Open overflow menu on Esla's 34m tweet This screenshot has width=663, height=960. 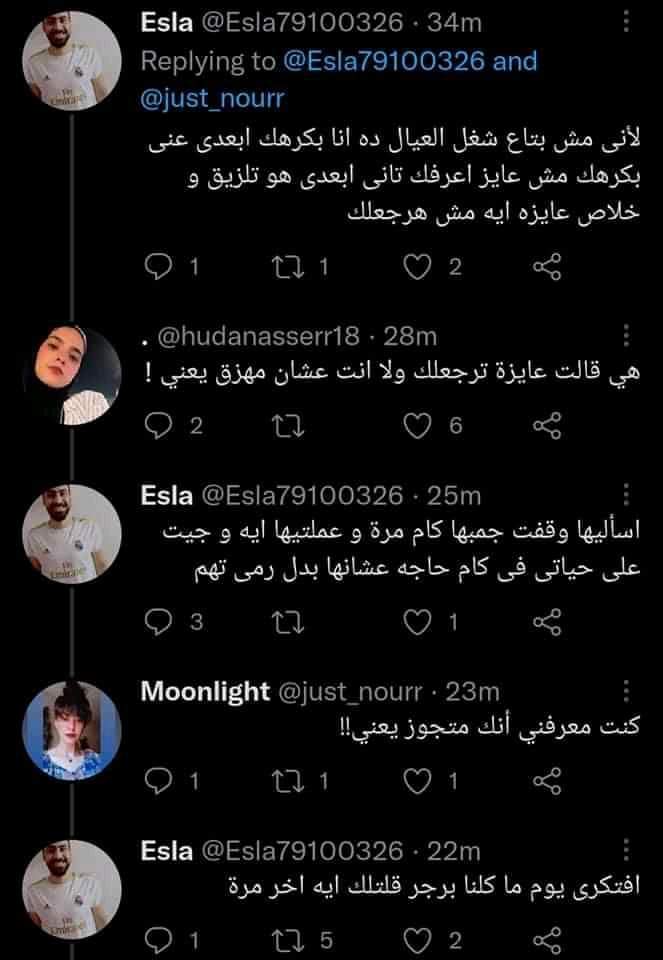tap(626, 20)
